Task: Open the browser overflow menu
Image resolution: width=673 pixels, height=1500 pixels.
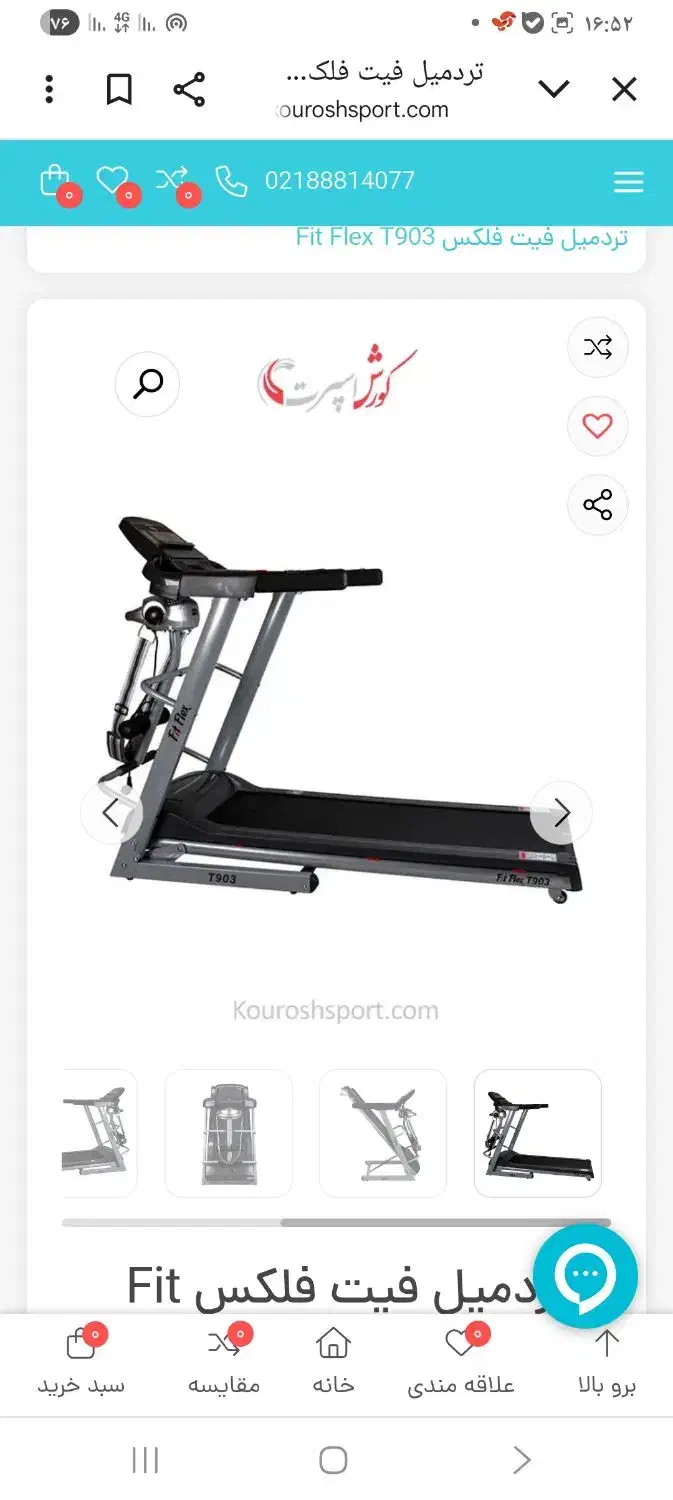Action: pos(49,90)
